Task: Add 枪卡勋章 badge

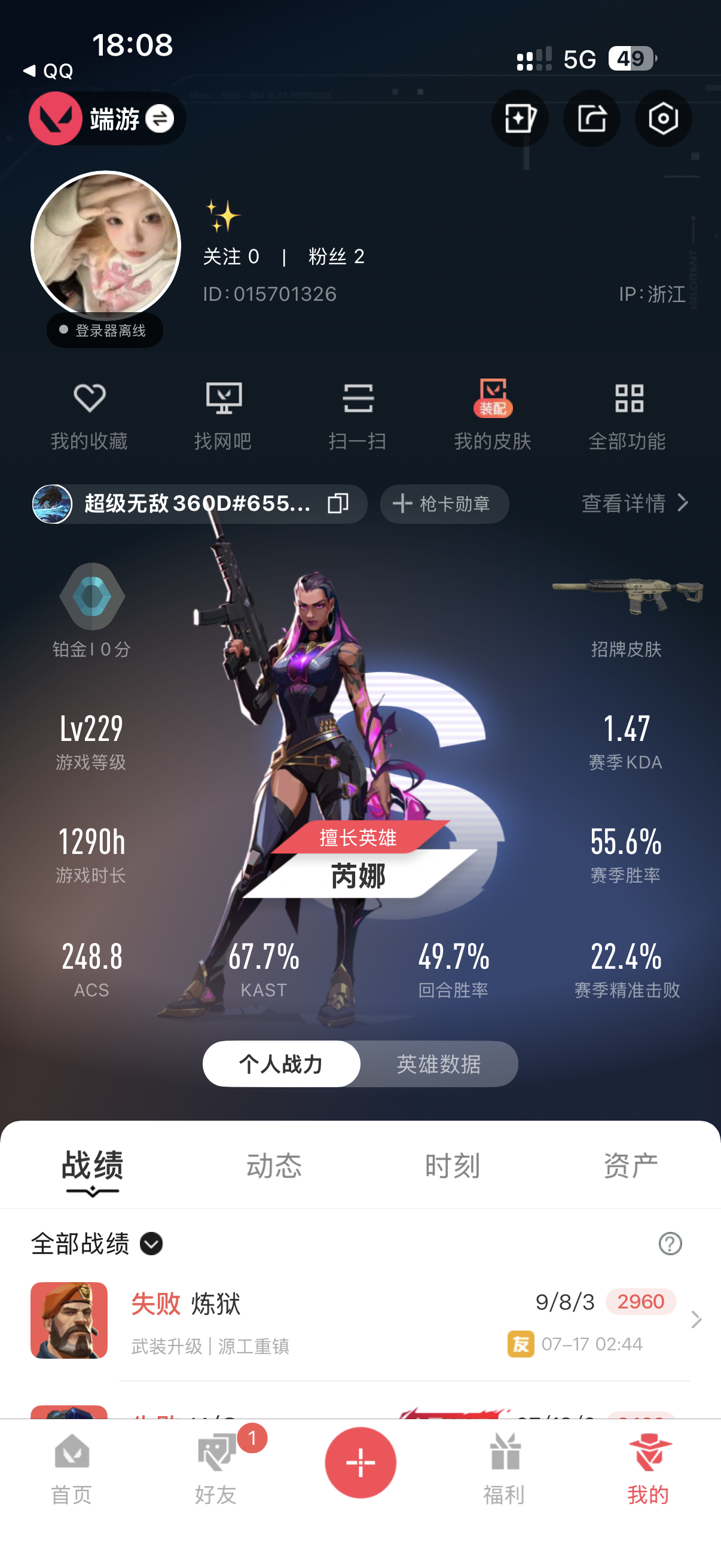Action: (444, 504)
